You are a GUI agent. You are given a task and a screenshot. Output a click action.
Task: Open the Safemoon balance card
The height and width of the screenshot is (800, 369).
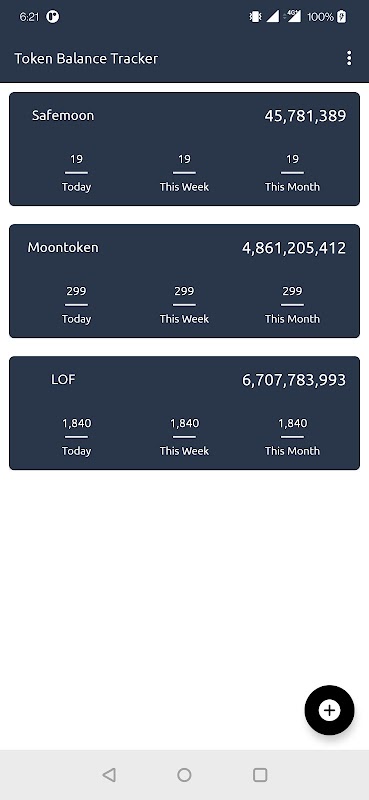pos(184,149)
